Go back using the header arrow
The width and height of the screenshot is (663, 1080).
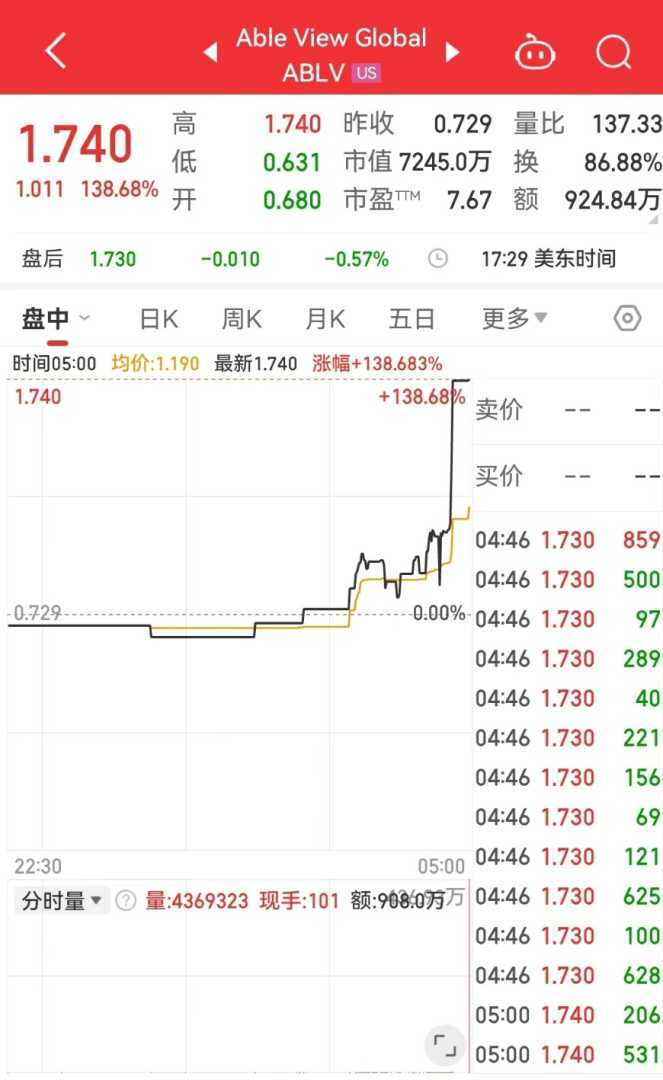[x=56, y=51]
